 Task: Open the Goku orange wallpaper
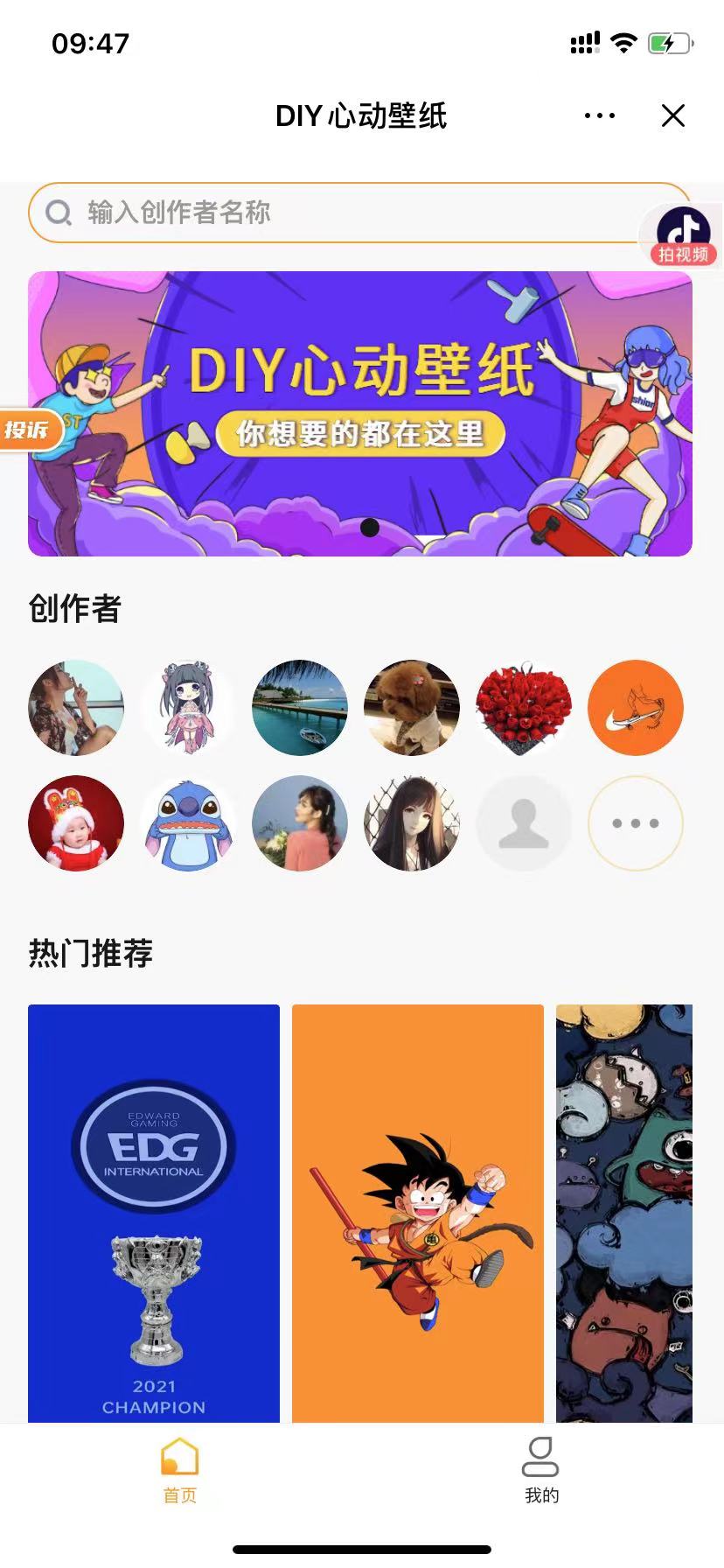click(418, 1212)
